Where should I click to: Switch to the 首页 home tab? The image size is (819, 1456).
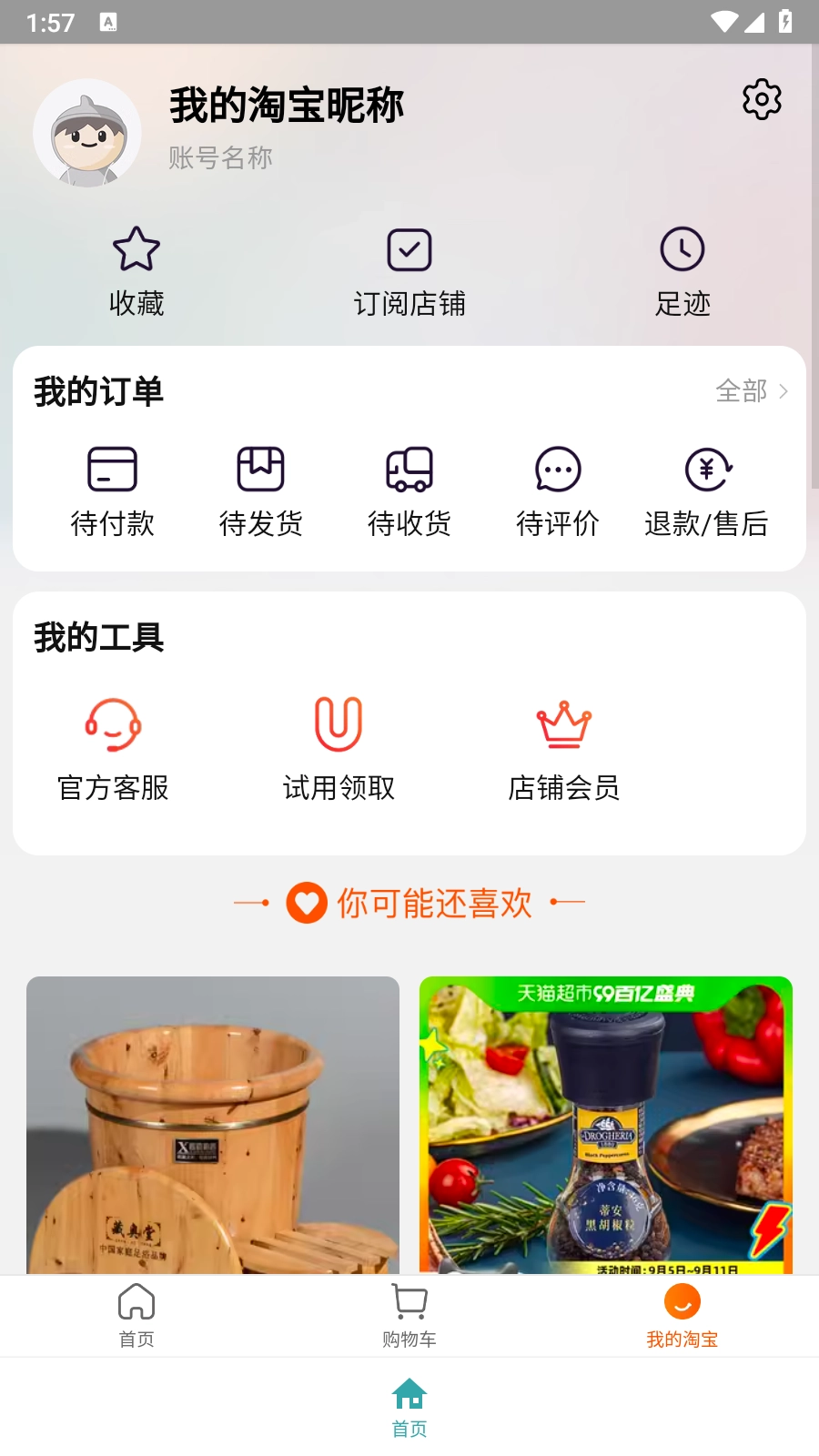[136, 1315]
